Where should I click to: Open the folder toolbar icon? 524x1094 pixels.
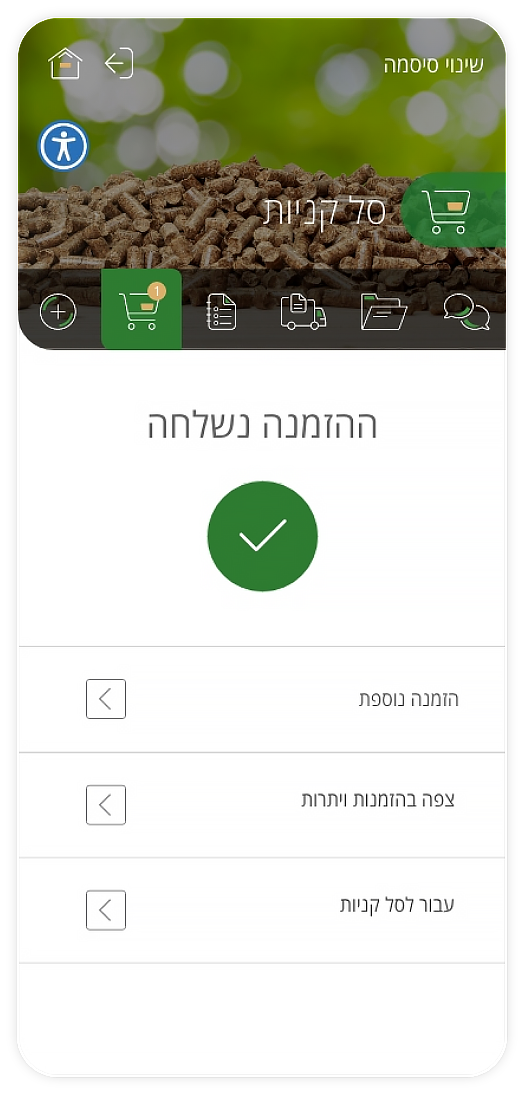(384, 312)
